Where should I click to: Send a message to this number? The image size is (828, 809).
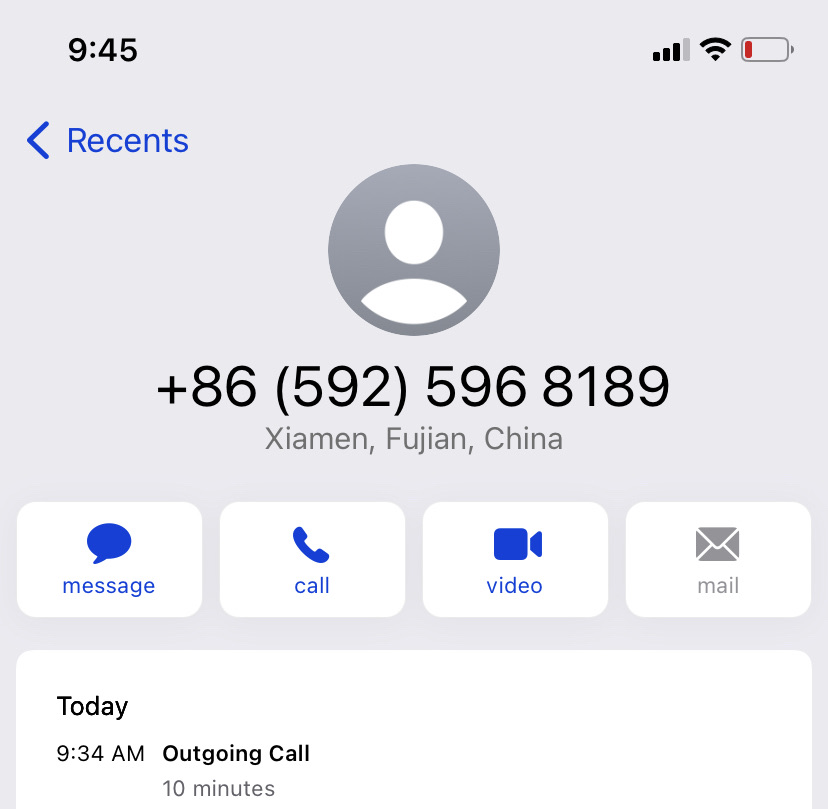tap(109, 559)
